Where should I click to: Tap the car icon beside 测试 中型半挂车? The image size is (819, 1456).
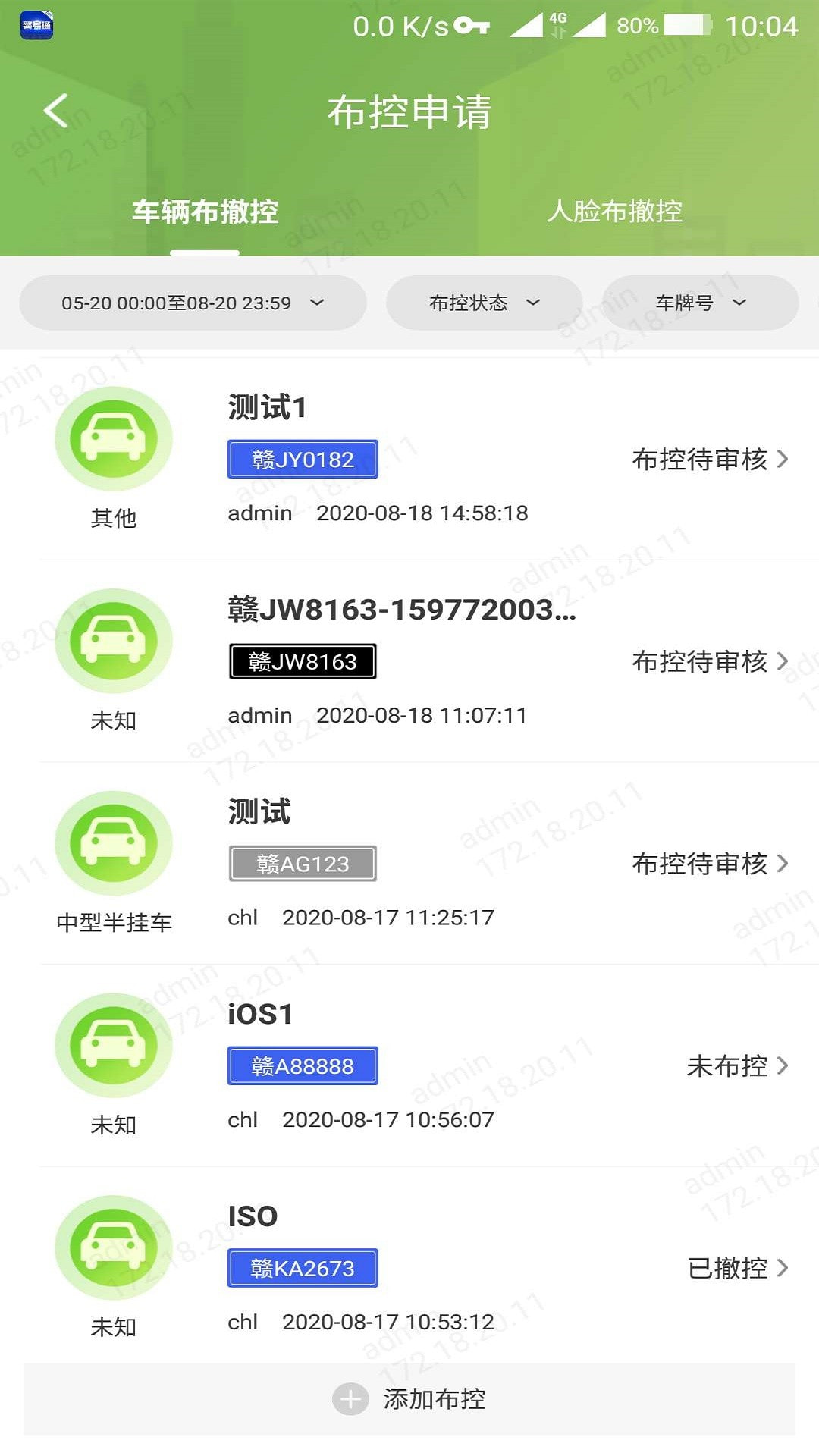112,842
